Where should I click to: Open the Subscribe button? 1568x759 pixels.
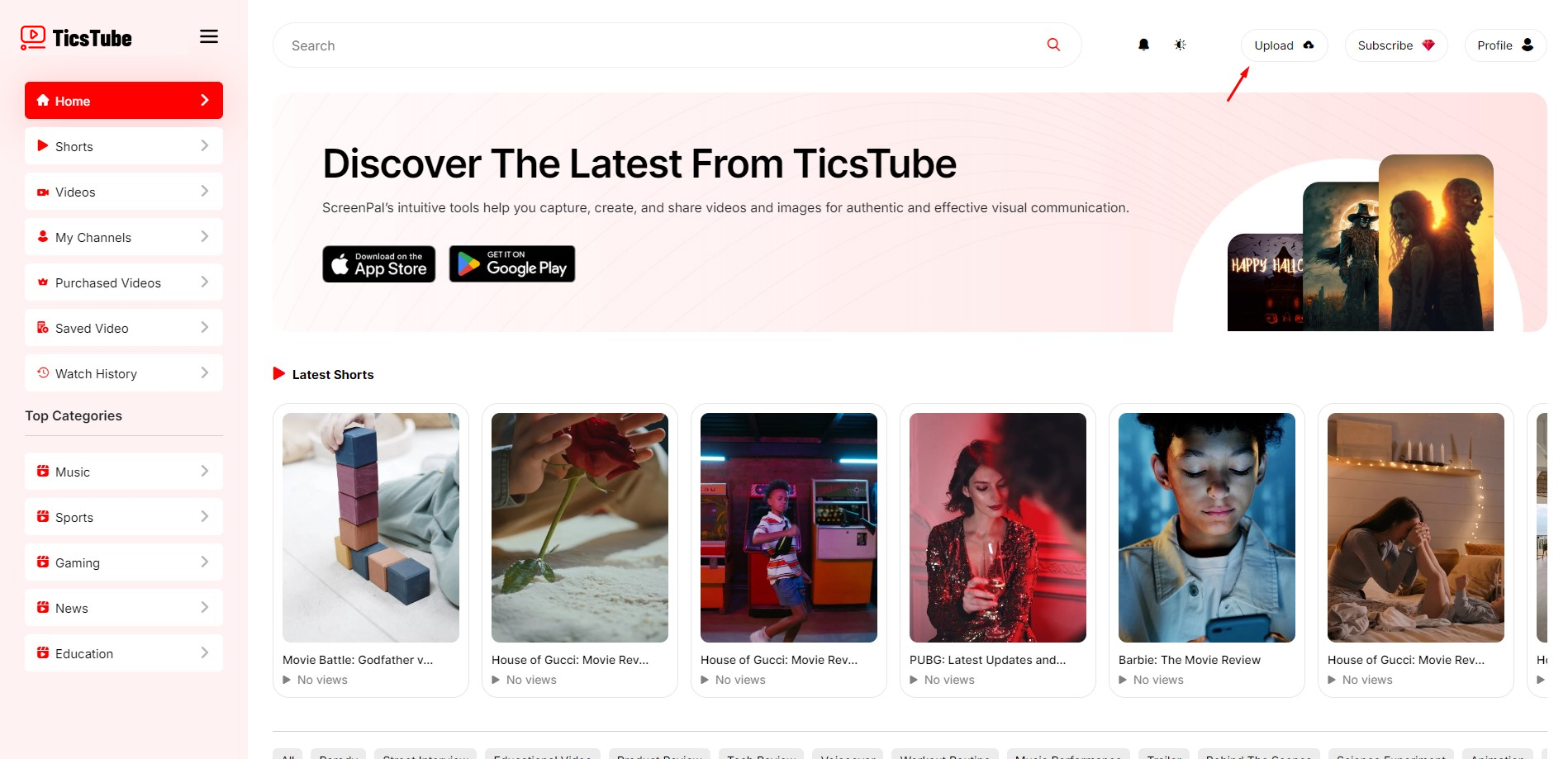[1395, 45]
